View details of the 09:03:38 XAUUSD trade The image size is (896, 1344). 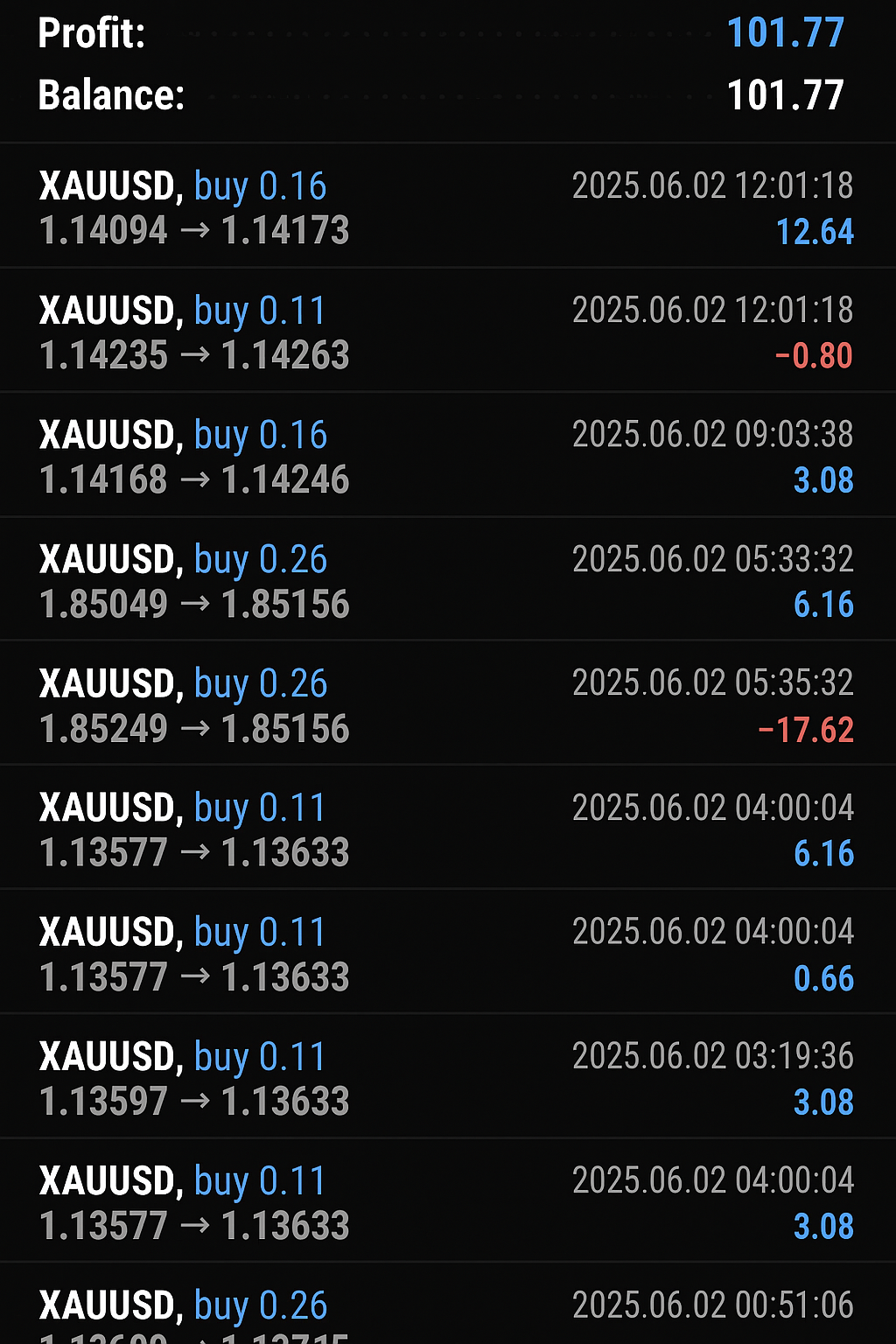(x=446, y=457)
